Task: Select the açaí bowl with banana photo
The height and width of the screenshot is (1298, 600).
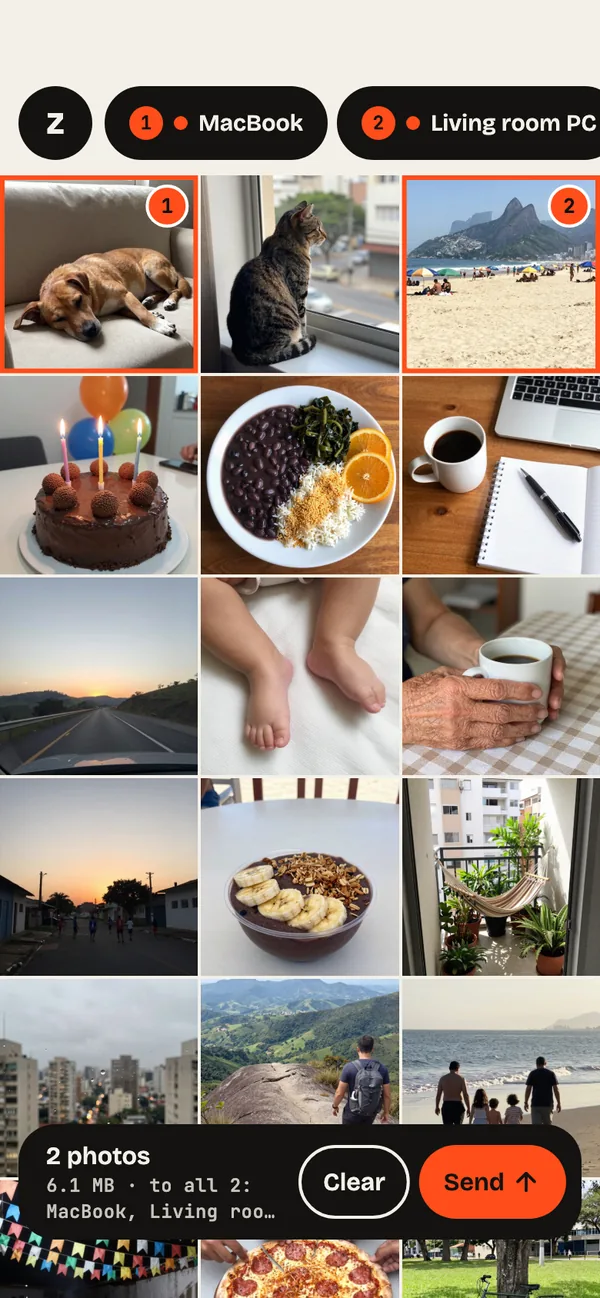Action: 300,877
